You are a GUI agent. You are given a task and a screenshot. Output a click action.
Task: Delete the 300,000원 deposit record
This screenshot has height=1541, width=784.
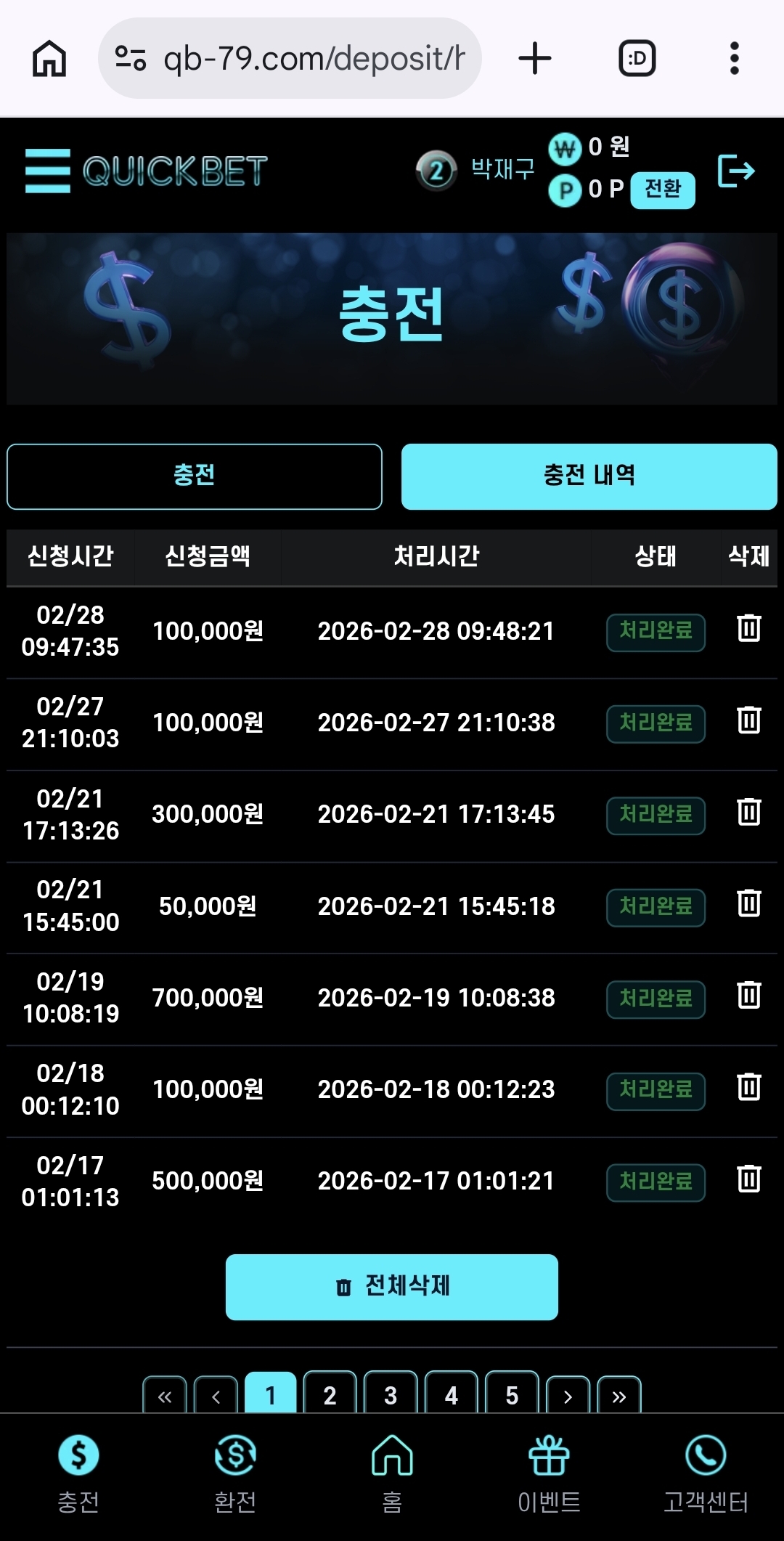(748, 813)
